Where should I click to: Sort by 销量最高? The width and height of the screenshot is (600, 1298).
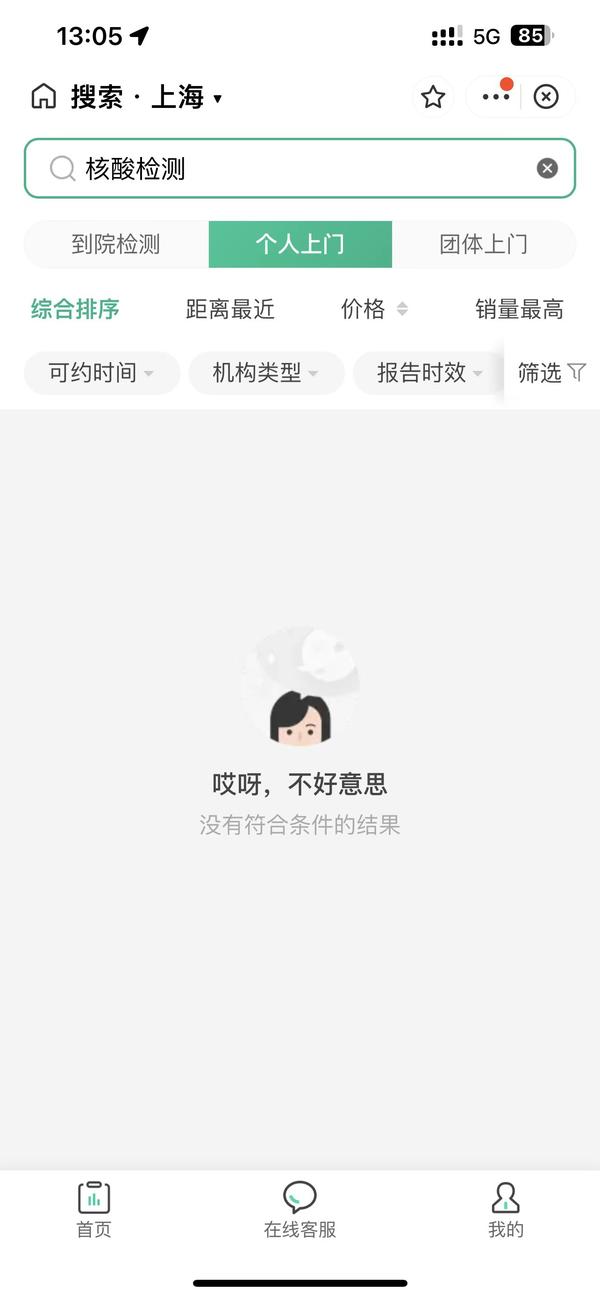[x=519, y=309]
